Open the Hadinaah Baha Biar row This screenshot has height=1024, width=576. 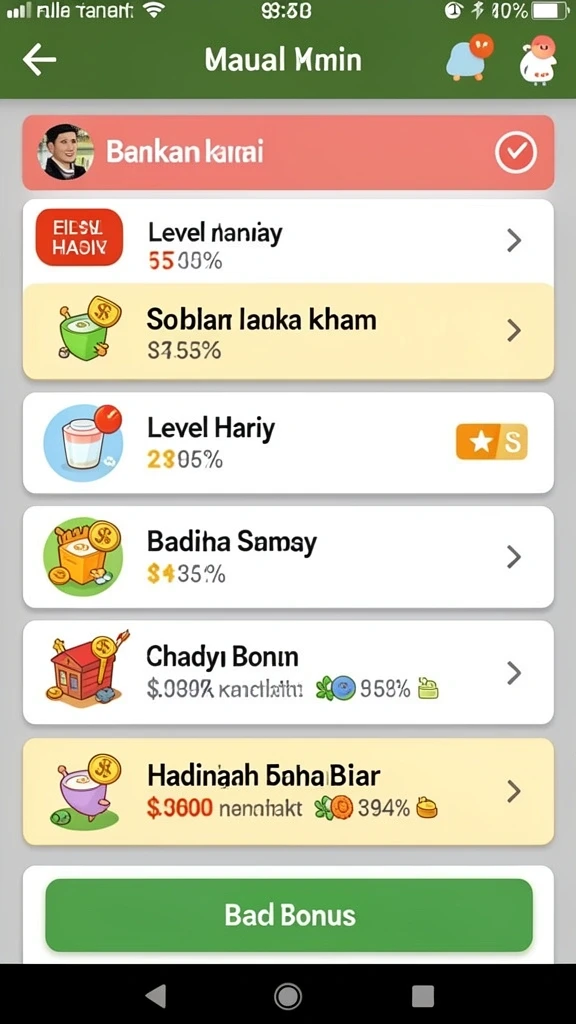288,792
